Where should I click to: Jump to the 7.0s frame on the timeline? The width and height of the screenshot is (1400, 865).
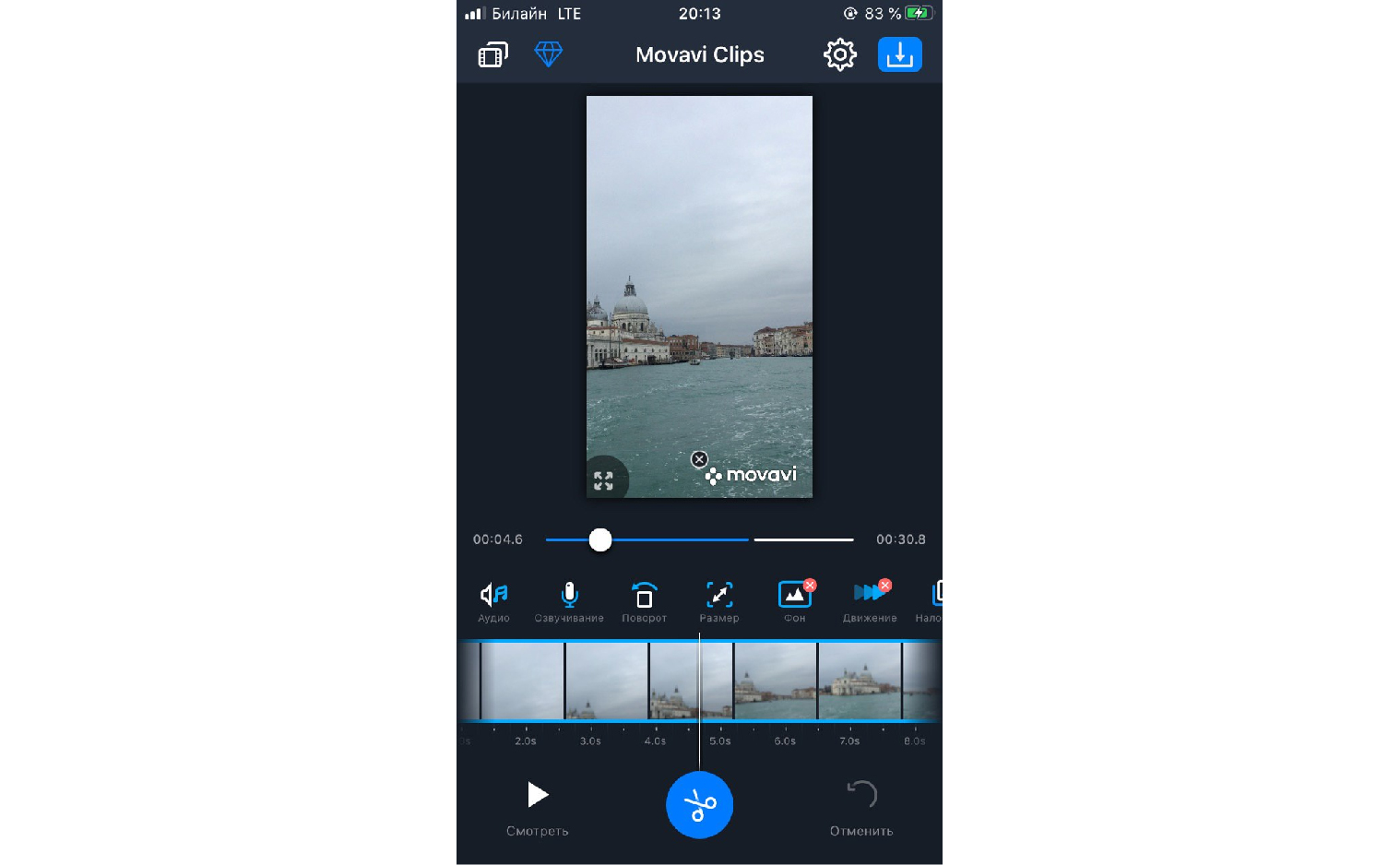[x=849, y=683]
